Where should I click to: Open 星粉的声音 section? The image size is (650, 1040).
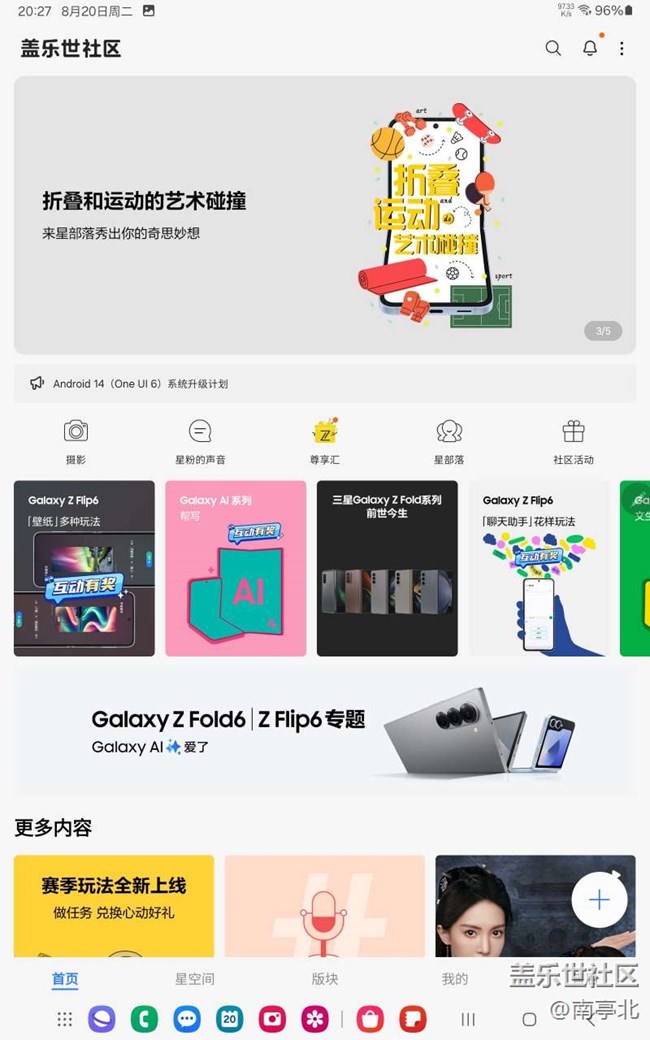200,441
